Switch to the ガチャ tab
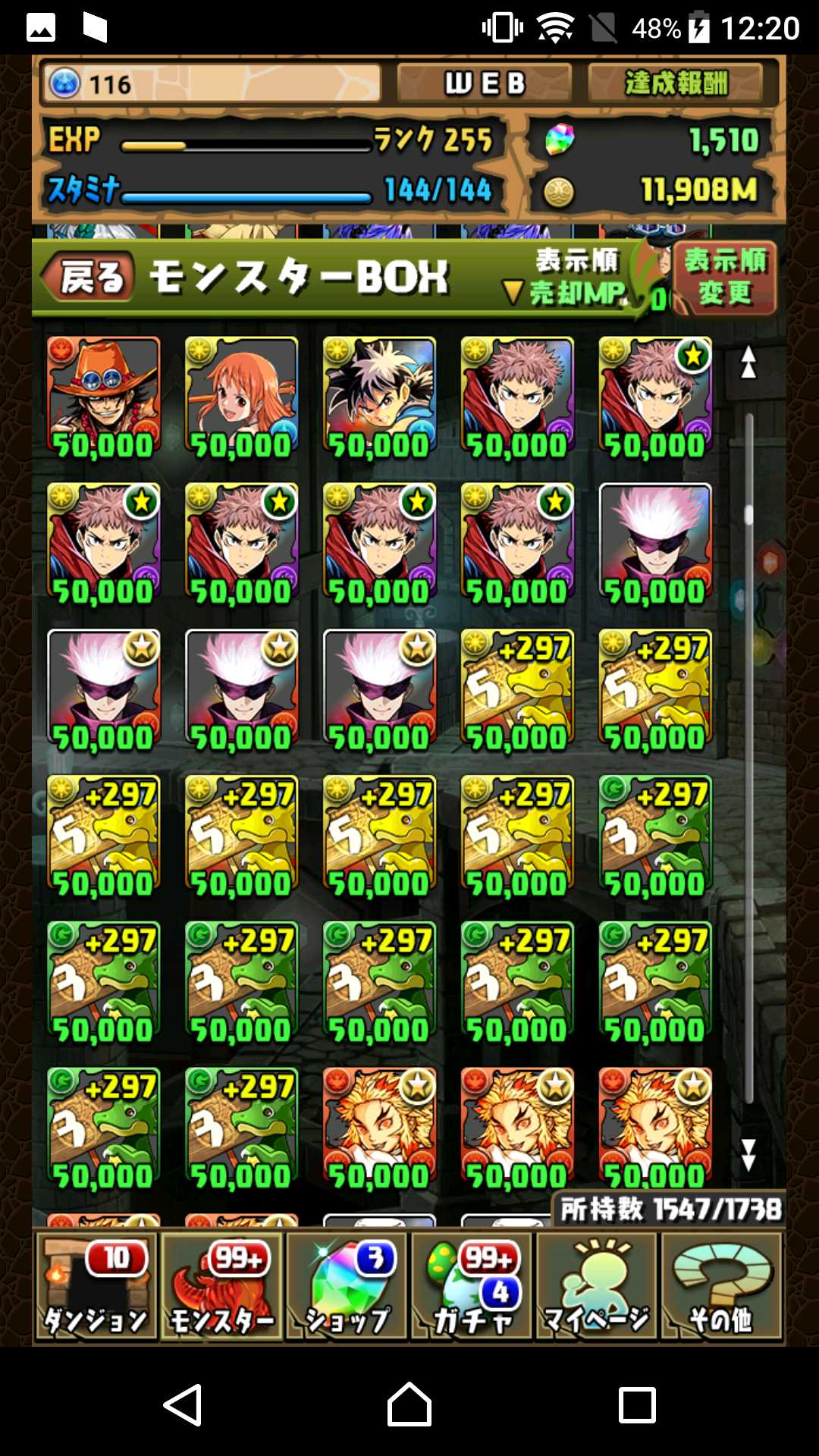 pos(473,1286)
